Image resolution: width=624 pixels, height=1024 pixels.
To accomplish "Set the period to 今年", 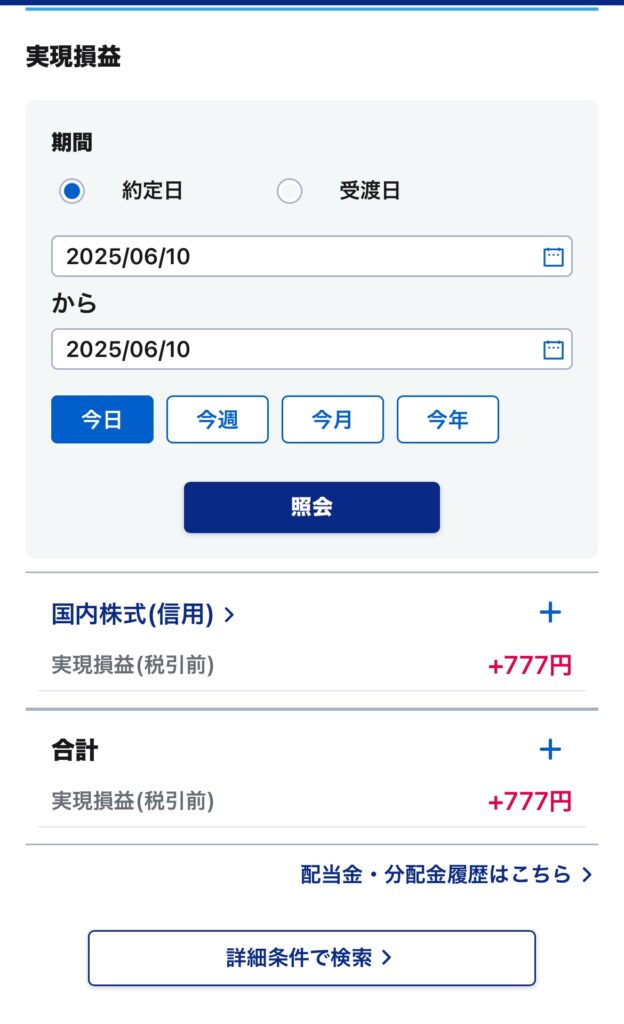I will point(447,420).
